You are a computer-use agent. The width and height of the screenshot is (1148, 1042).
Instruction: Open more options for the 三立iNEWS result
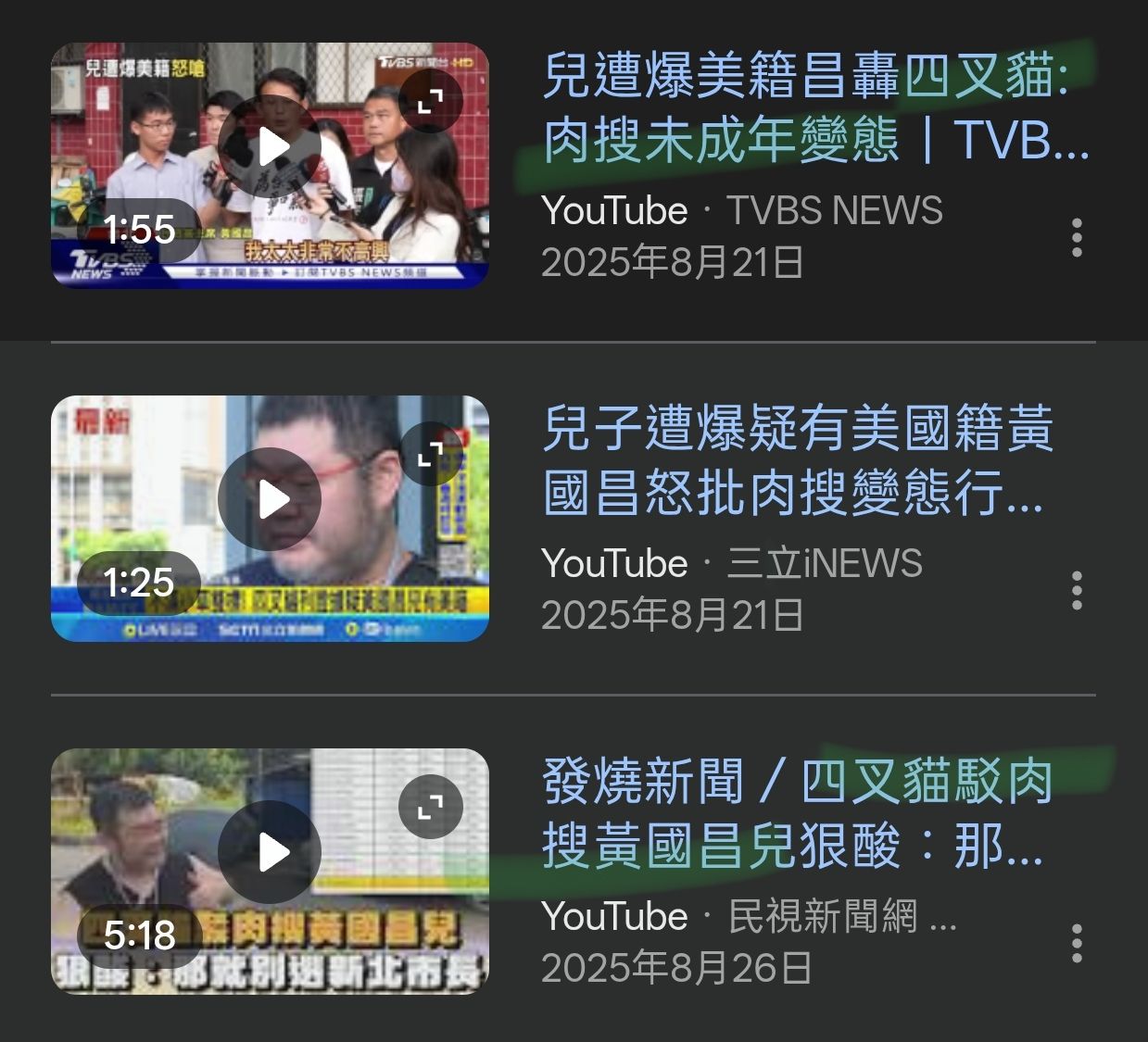pos(1076,590)
